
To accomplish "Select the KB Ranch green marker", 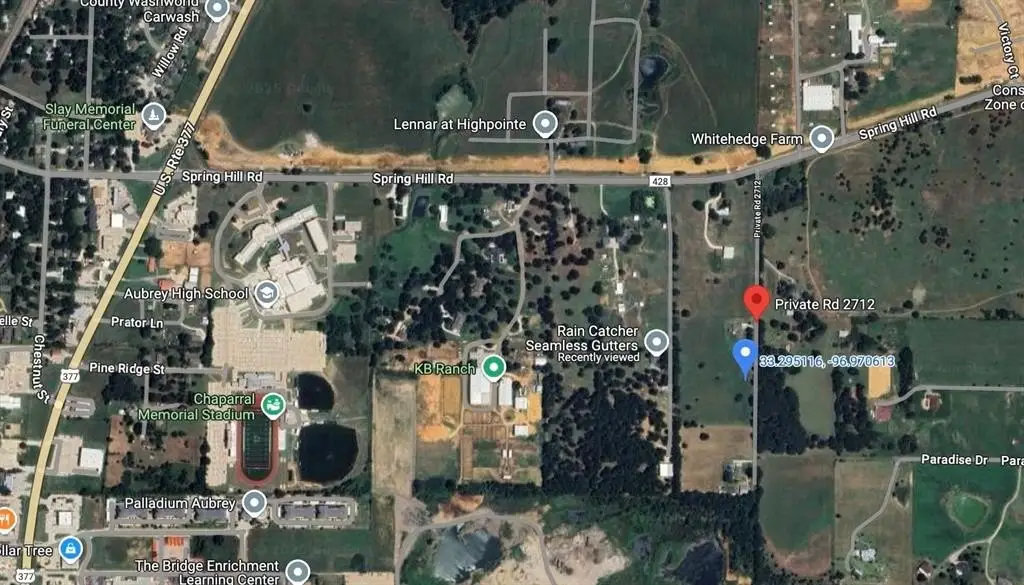I will click(x=493, y=368).
